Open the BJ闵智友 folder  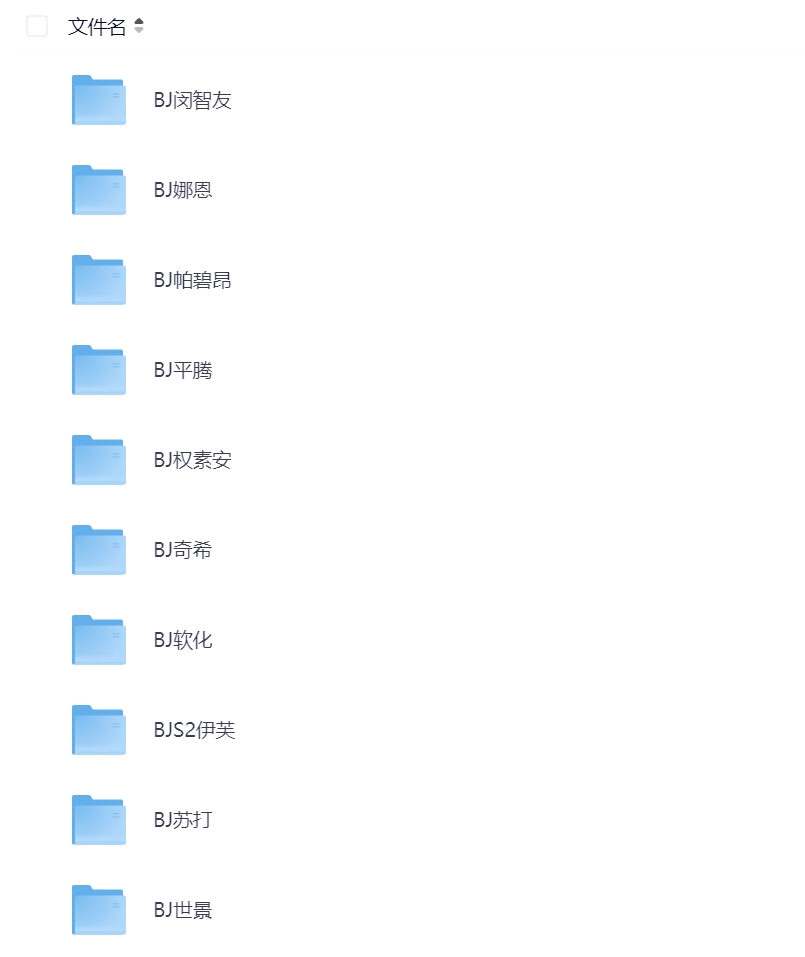(x=193, y=100)
